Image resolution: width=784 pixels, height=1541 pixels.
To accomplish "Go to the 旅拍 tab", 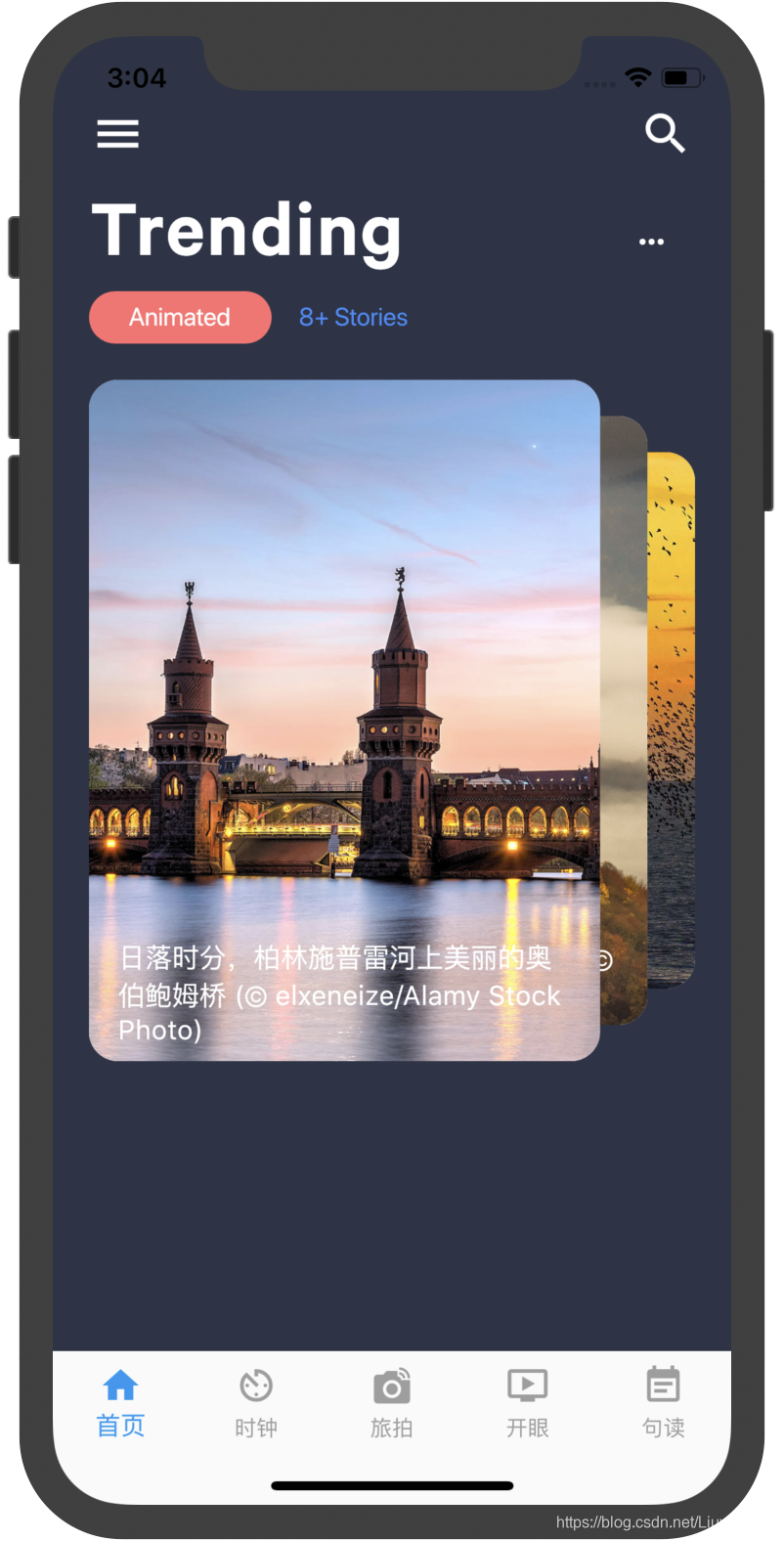I will [x=392, y=1403].
